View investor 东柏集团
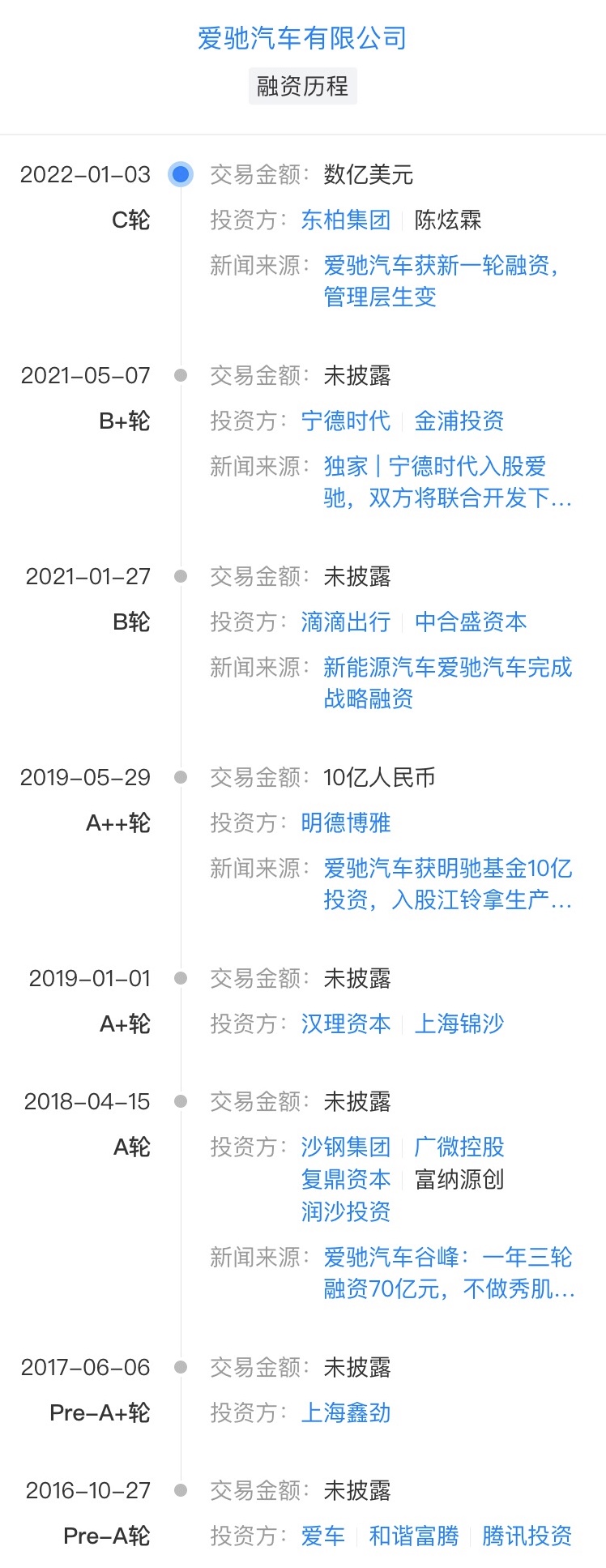The image size is (606, 1568). coord(345,220)
